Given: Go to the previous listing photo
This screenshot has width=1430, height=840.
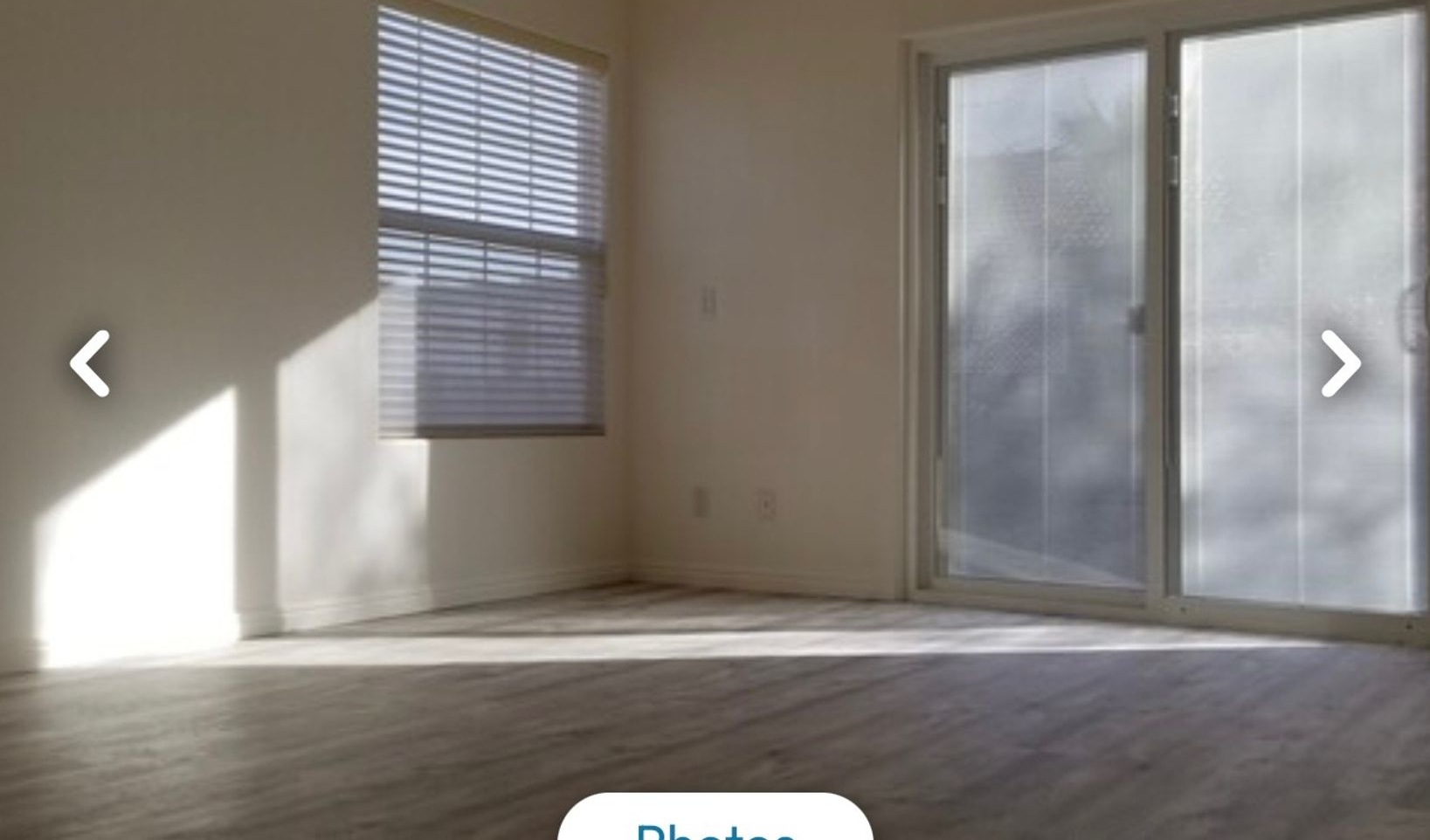Looking at the screenshot, I should pos(90,363).
